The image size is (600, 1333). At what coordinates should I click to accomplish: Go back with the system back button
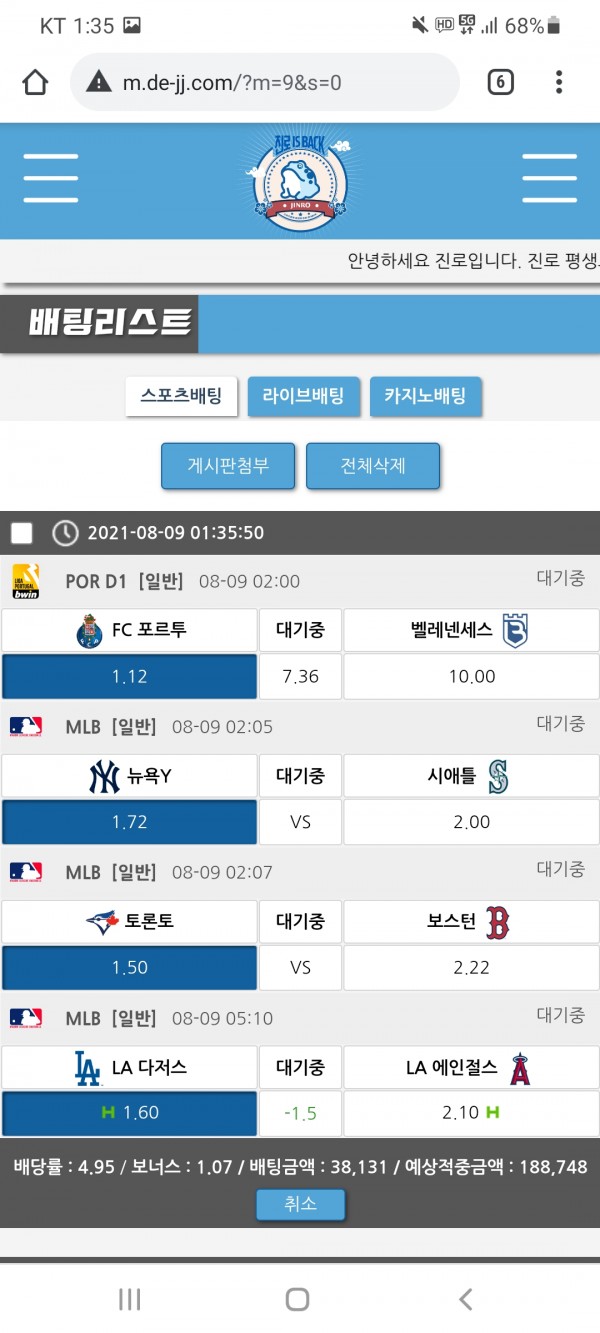[x=465, y=1299]
